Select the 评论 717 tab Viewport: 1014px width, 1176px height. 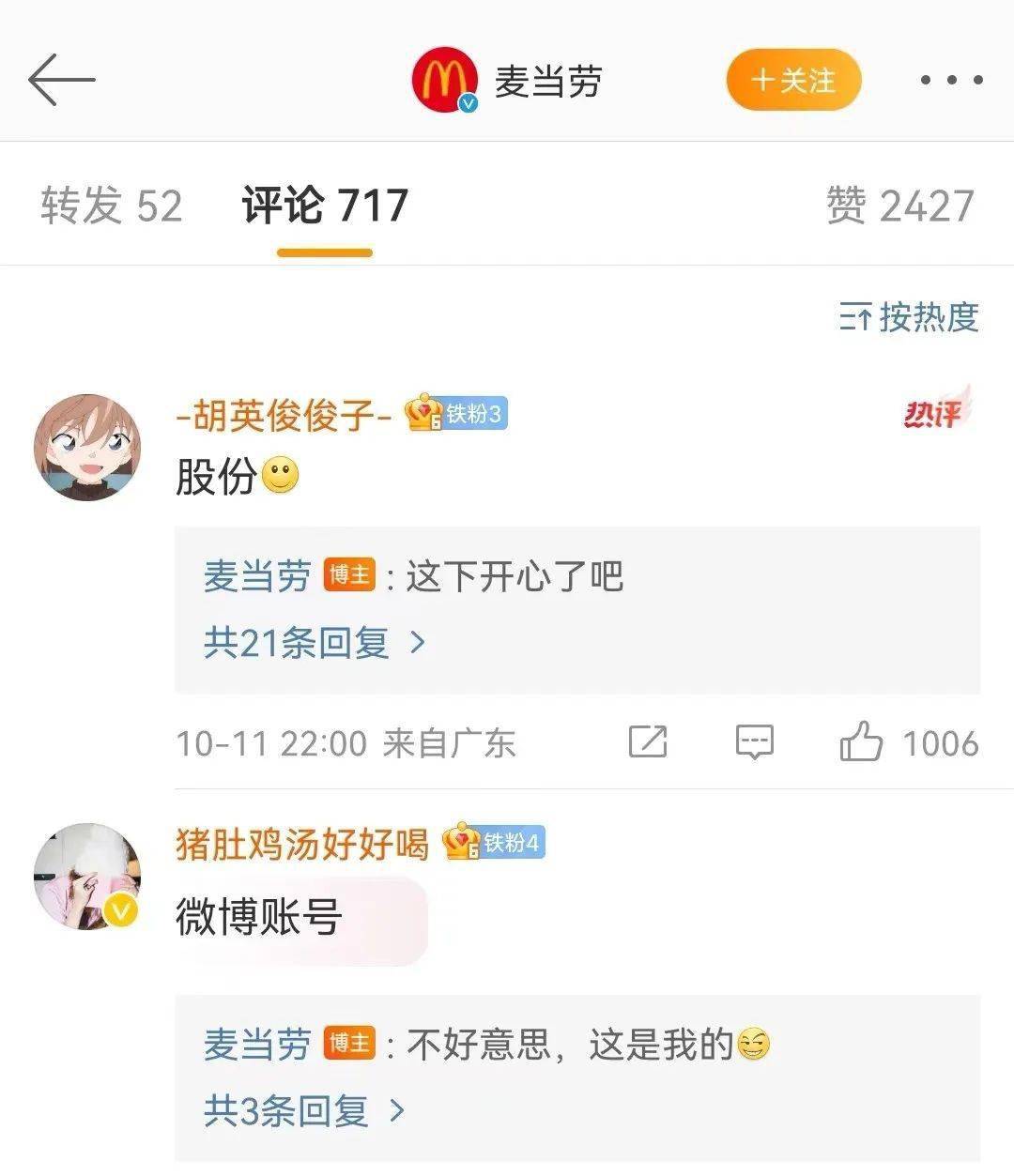pos(325,206)
